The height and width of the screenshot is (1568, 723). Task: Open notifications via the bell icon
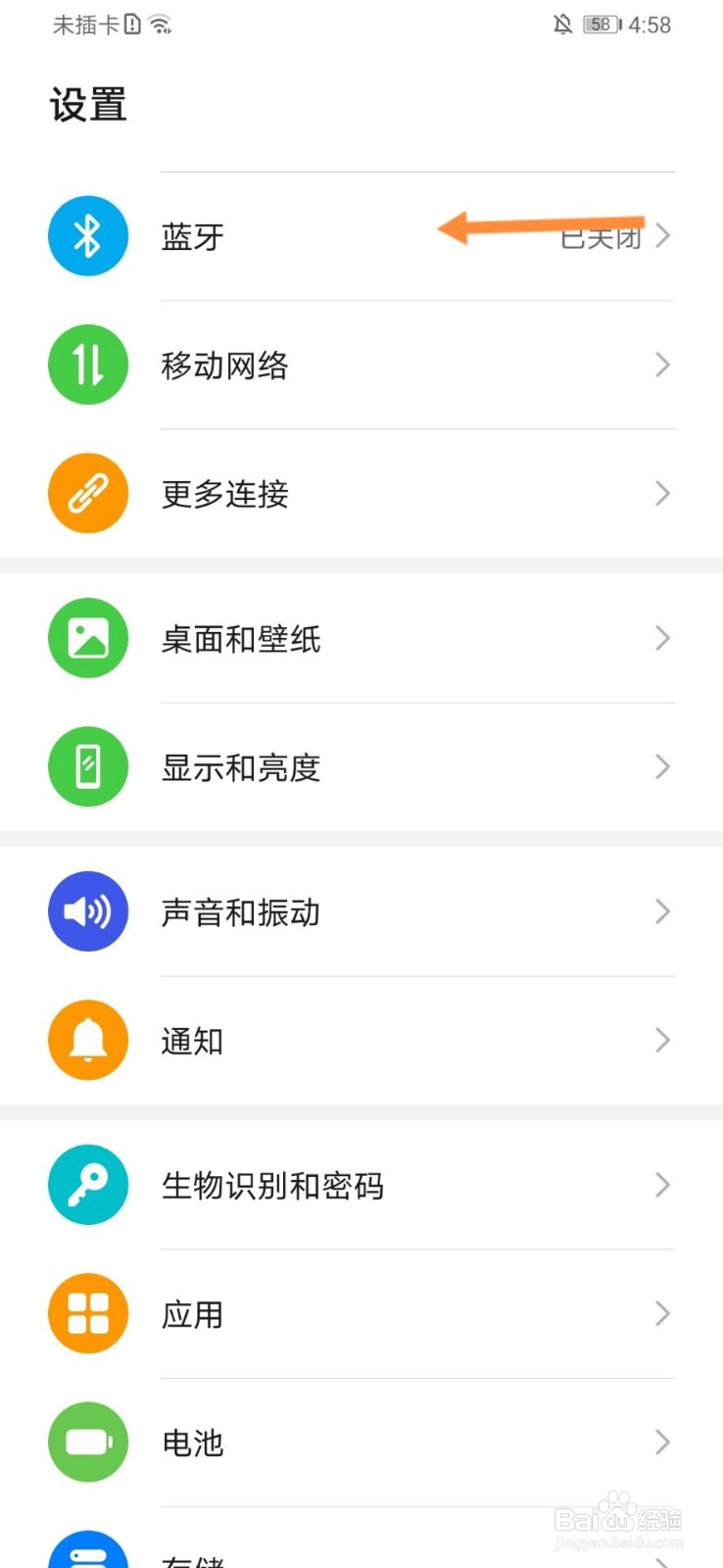87,1041
